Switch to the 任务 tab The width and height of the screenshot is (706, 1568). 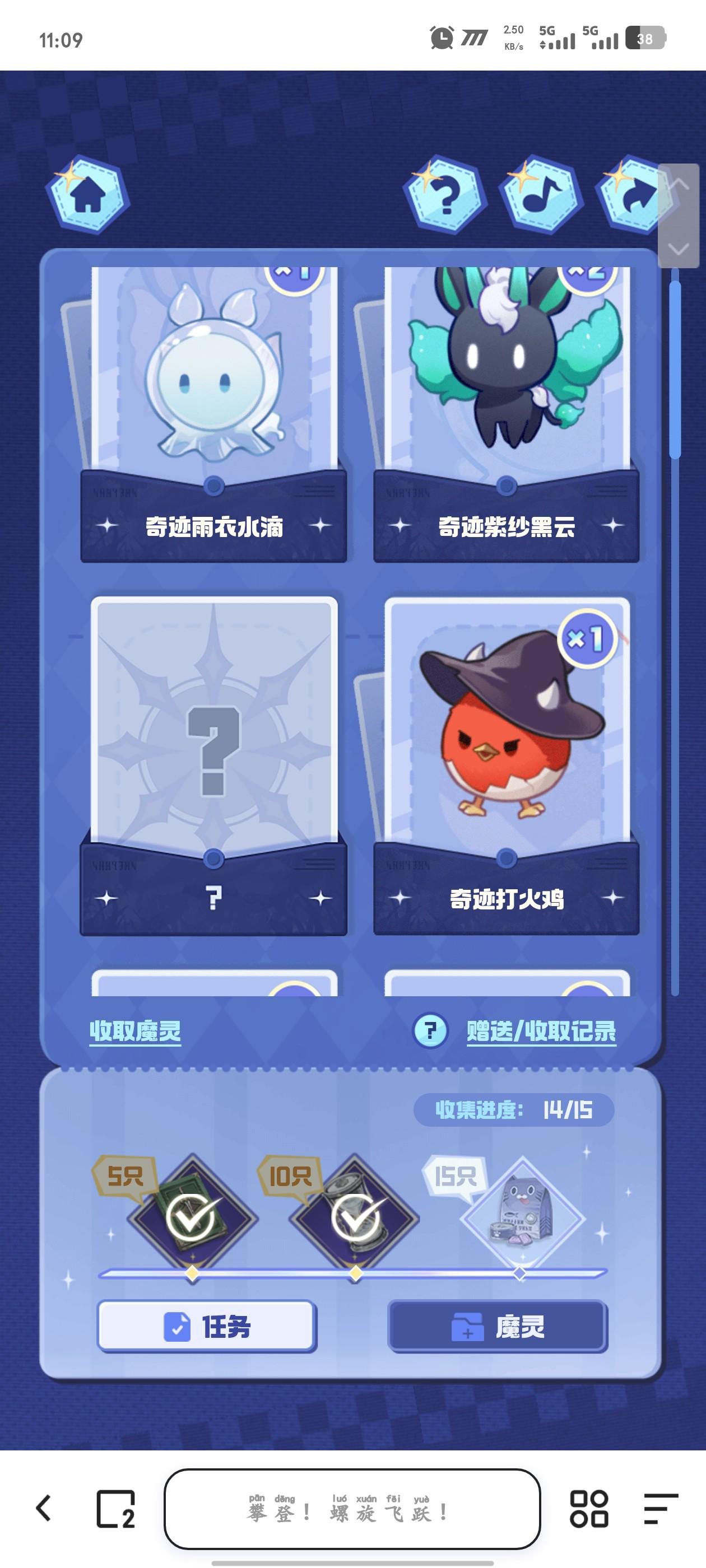click(207, 1326)
